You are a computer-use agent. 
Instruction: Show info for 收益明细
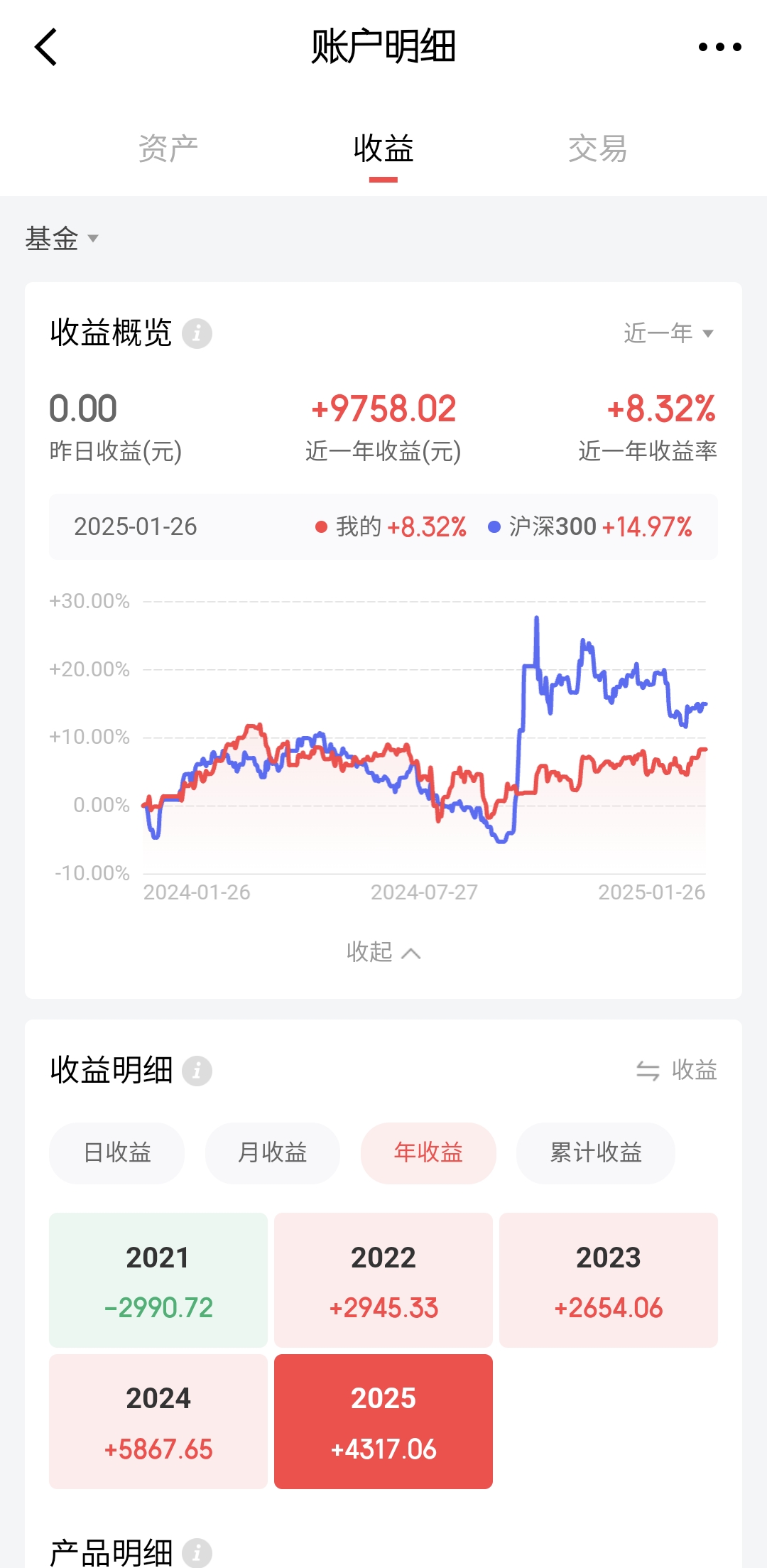tap(197, 1071)
